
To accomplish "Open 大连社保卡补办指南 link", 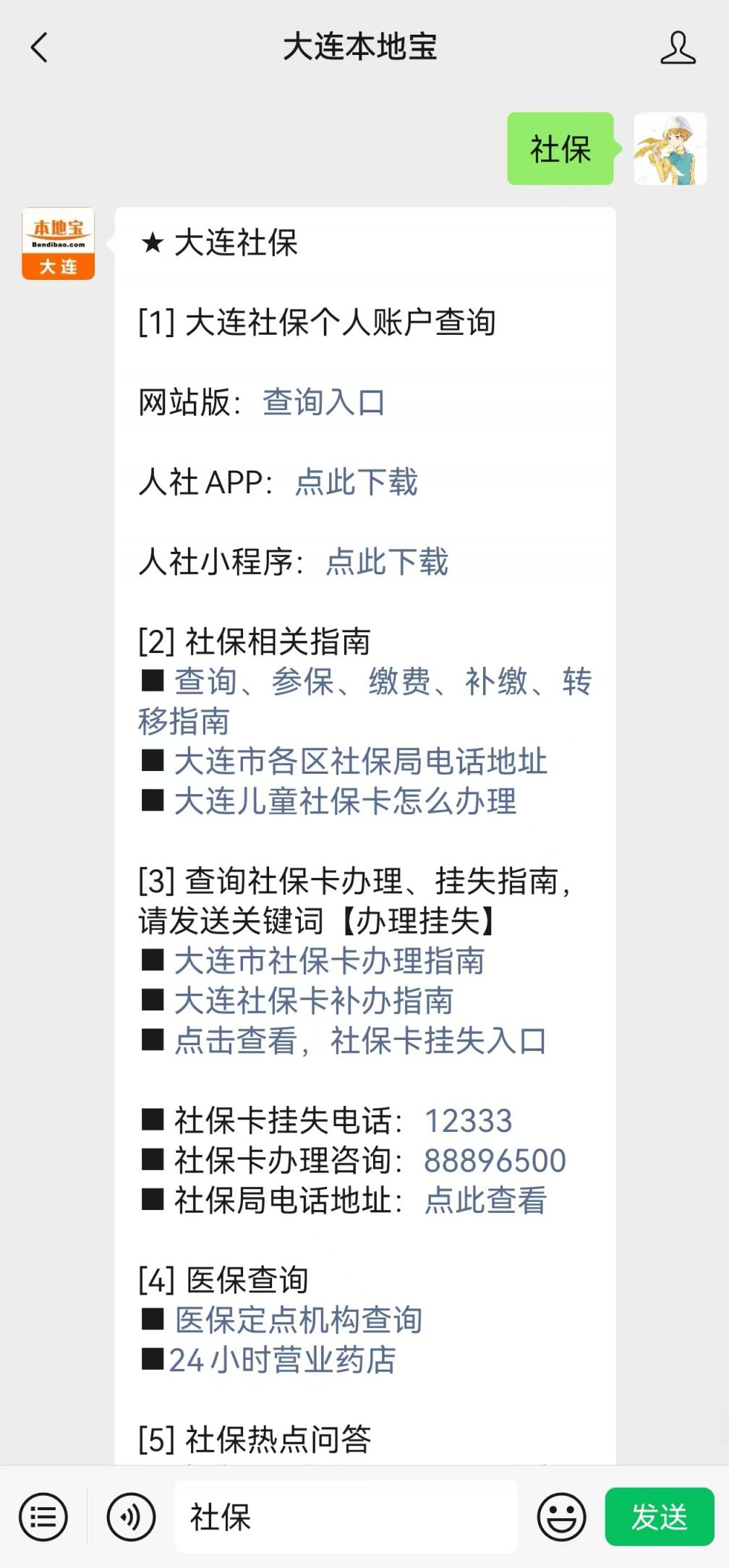I will (x=314, y=1000).
